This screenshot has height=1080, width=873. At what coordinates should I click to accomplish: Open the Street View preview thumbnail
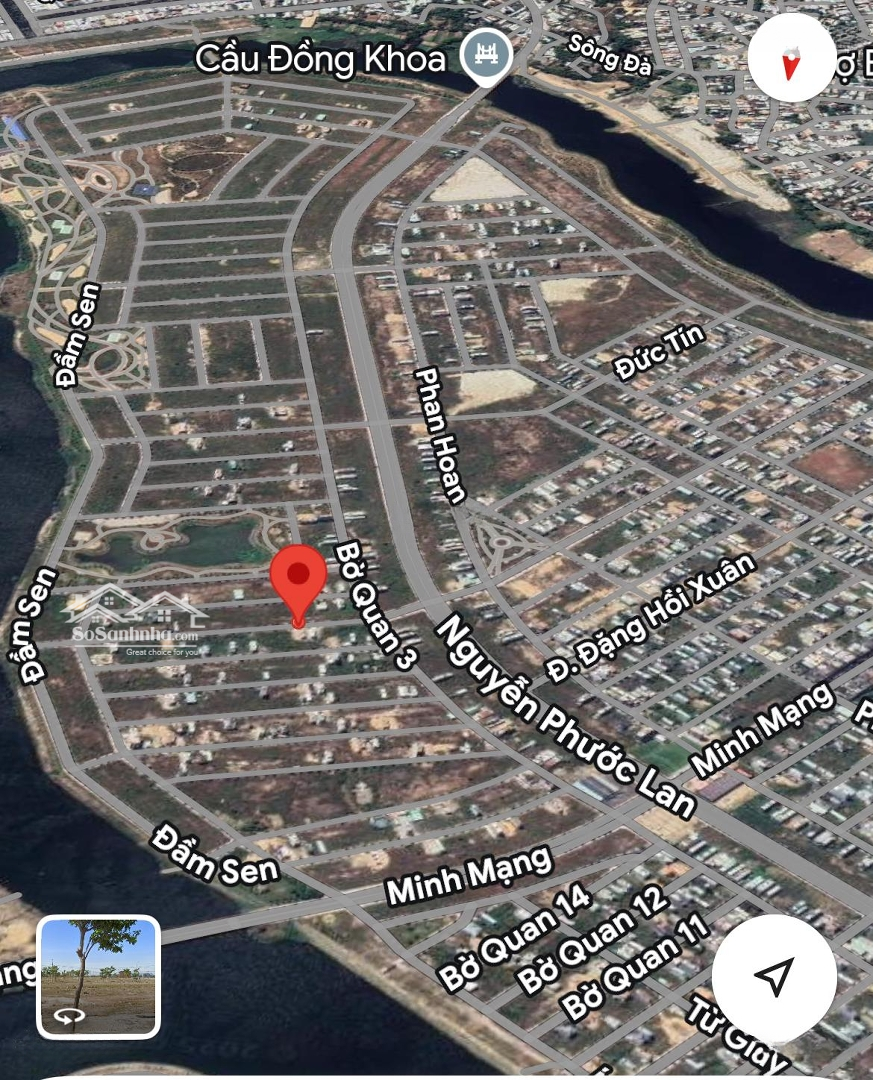coord(98,976)
